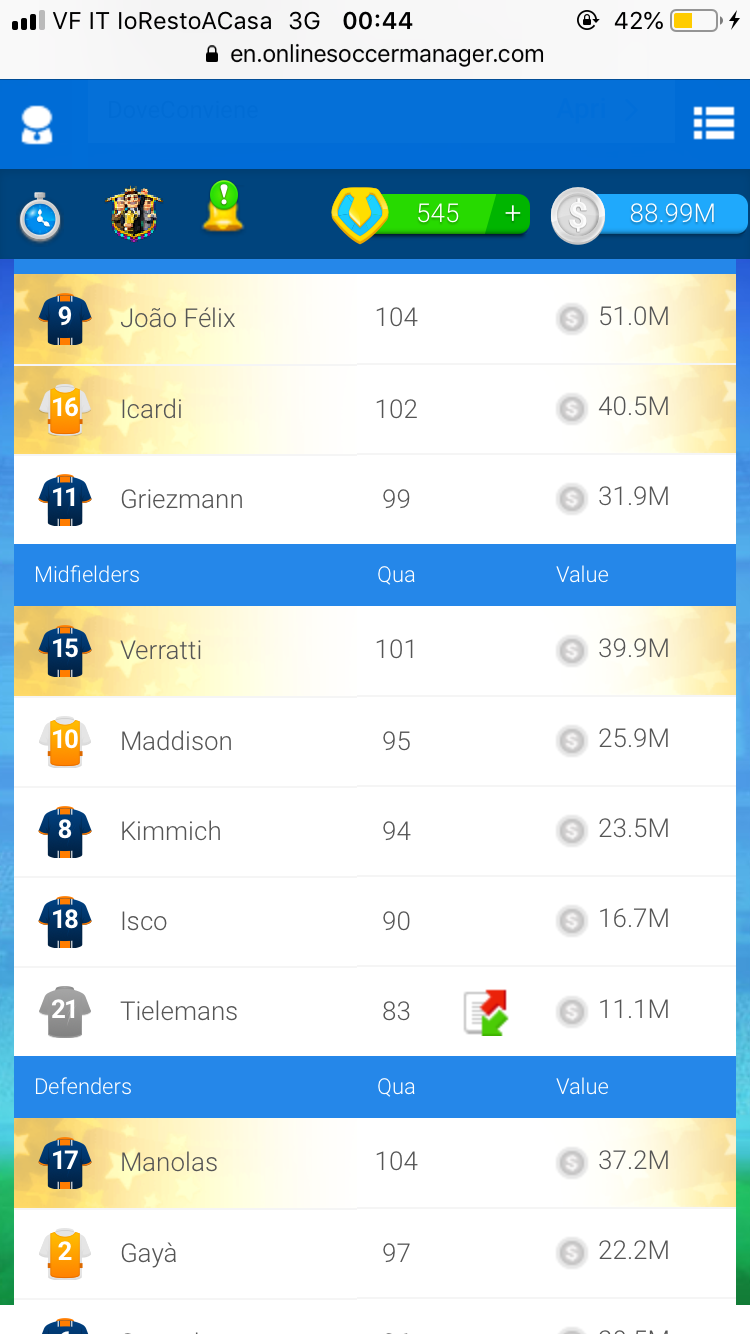Tap the transfer list icon beside Tielemans
Viewport: 750px width, 1334px height.
click(487, 1012)
